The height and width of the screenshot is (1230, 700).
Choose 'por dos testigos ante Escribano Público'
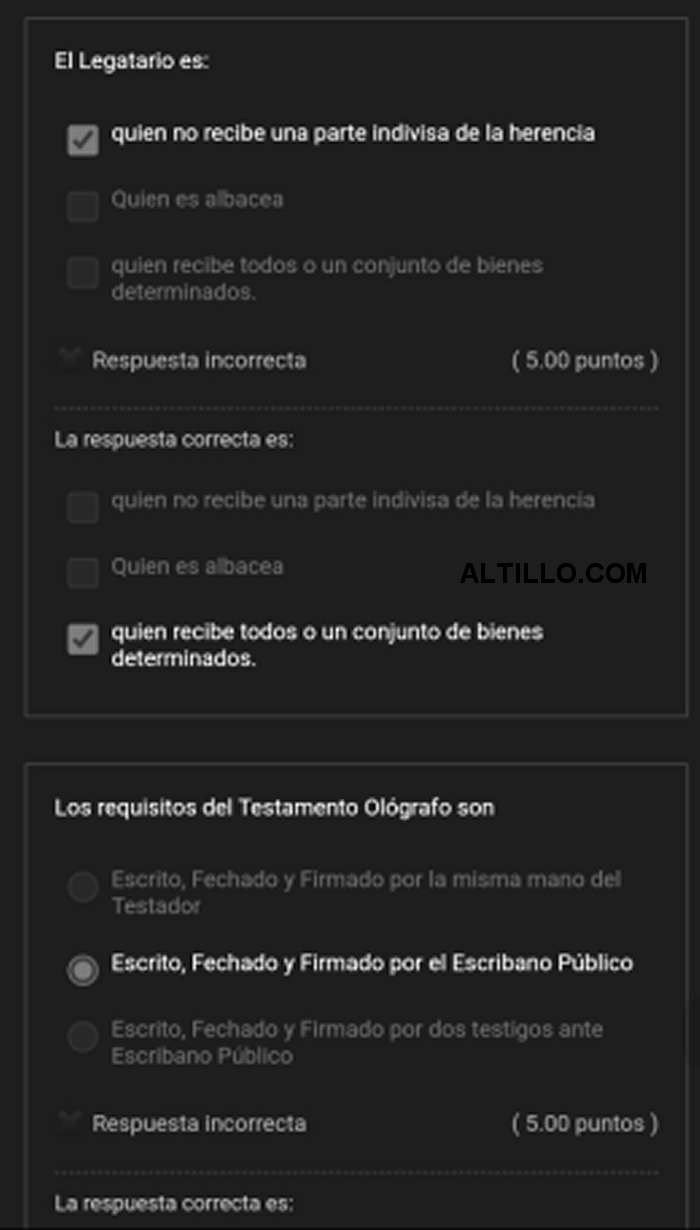tap(83, 1036)
